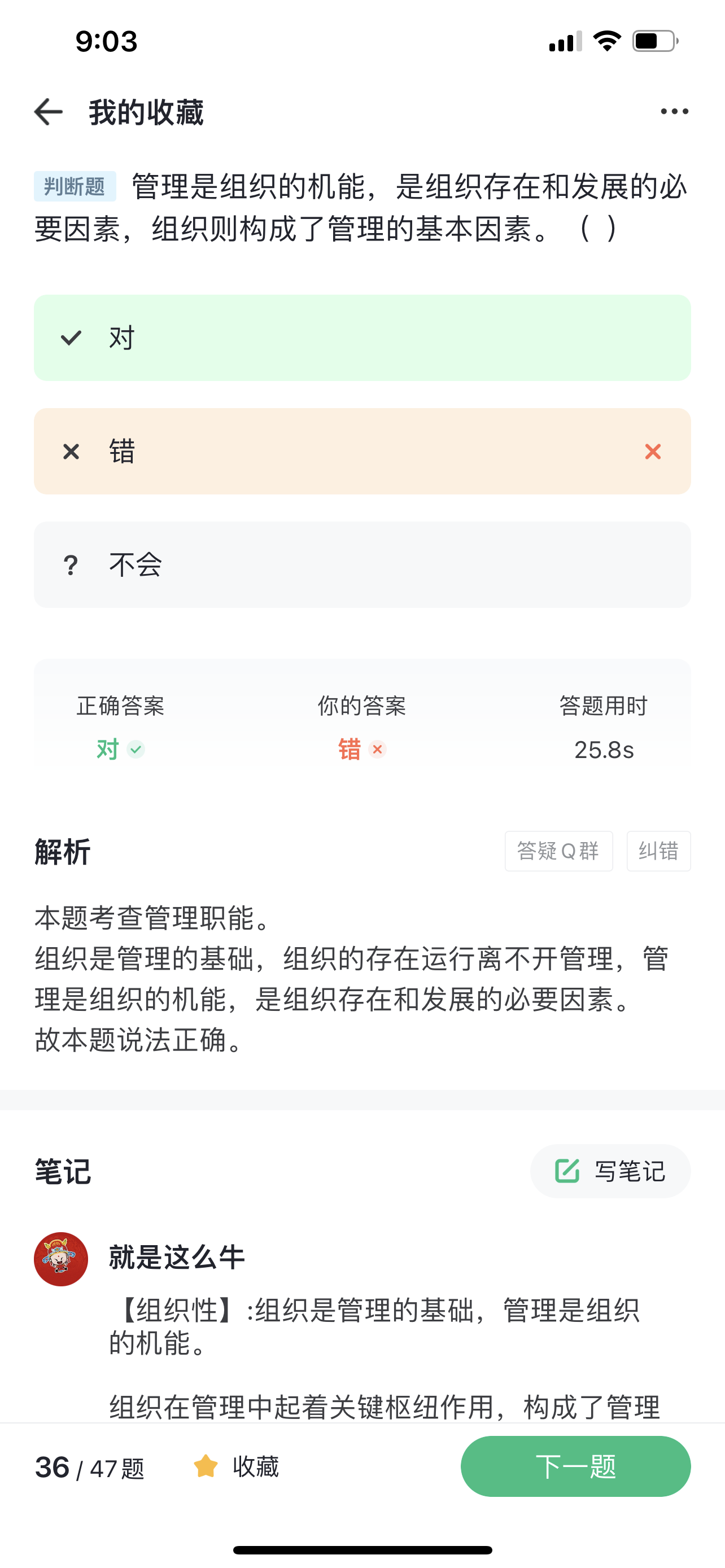Open the question list counter 36/47题
The width and height of the screenshot is (725, 1568).
(89, 1468)
